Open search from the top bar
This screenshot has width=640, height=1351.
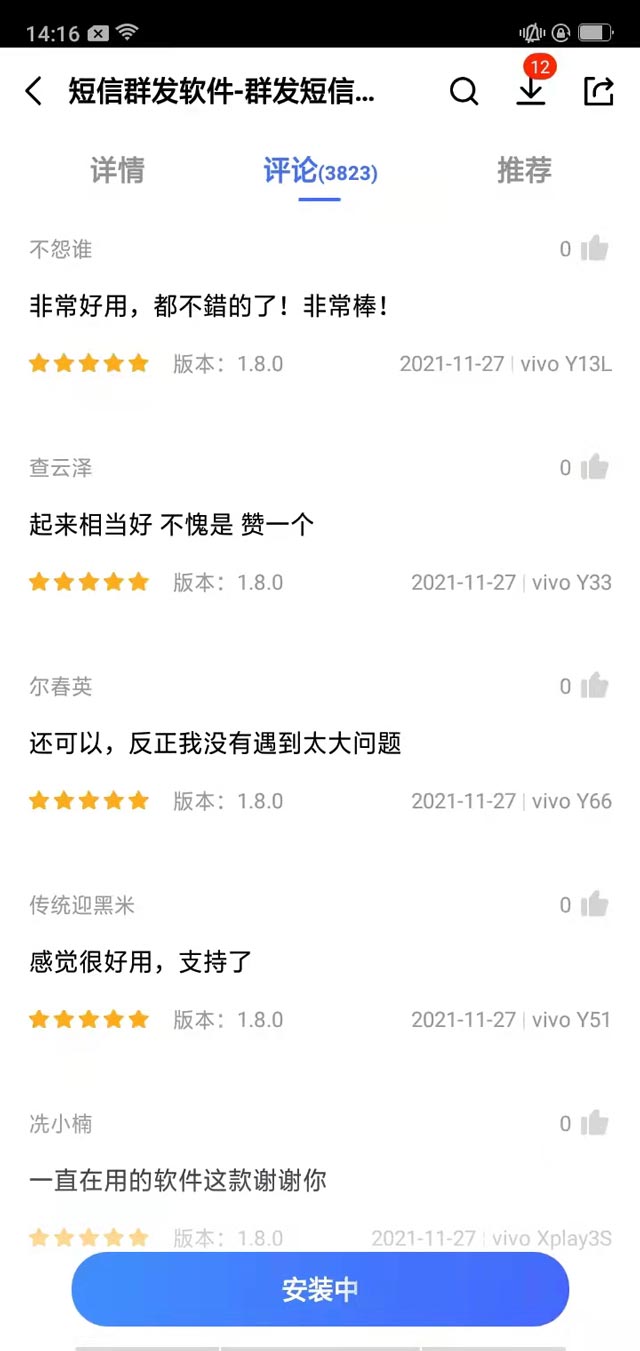click(x=464, y=92)
